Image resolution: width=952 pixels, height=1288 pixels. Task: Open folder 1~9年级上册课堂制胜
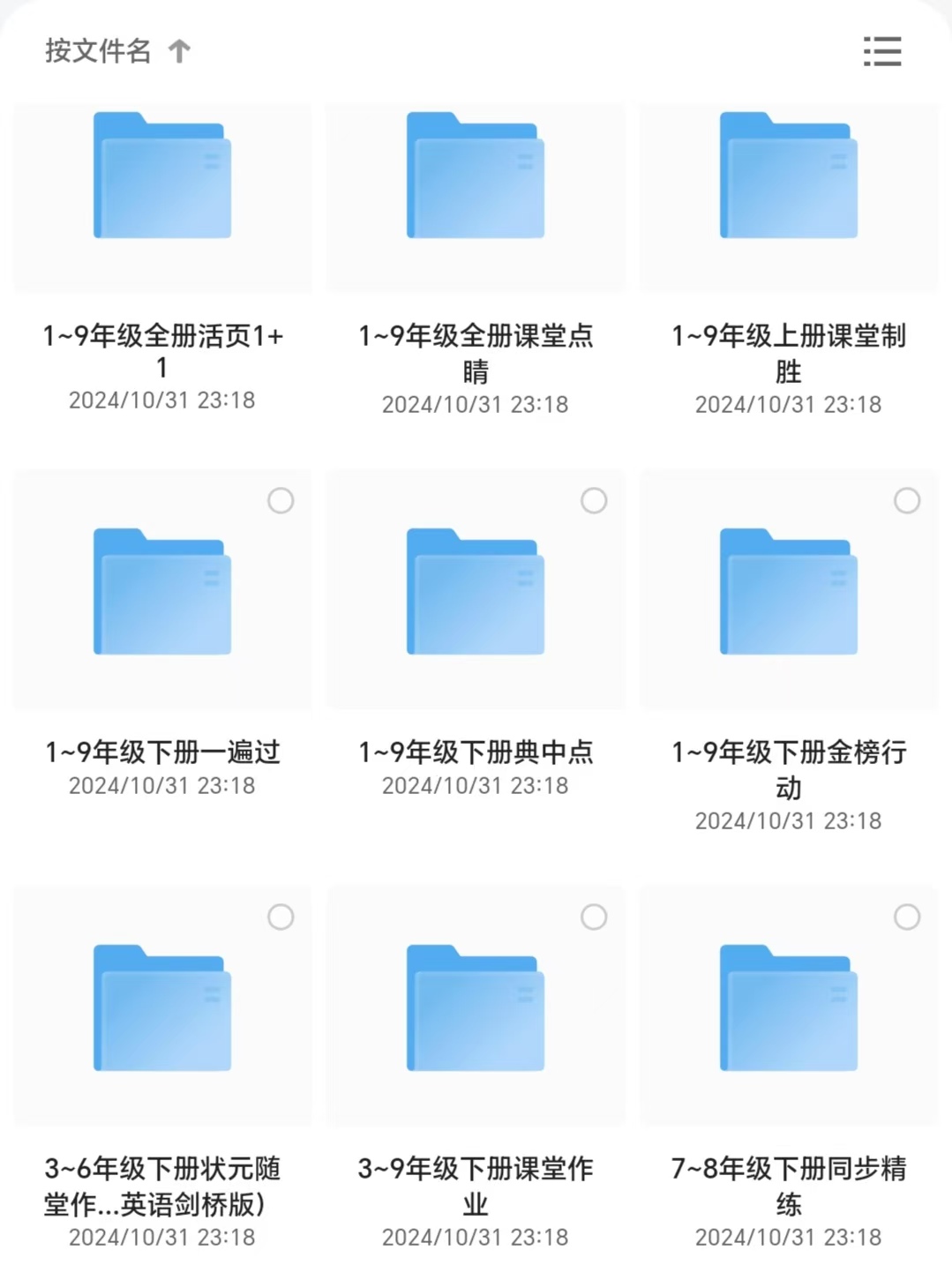[789, 176]
